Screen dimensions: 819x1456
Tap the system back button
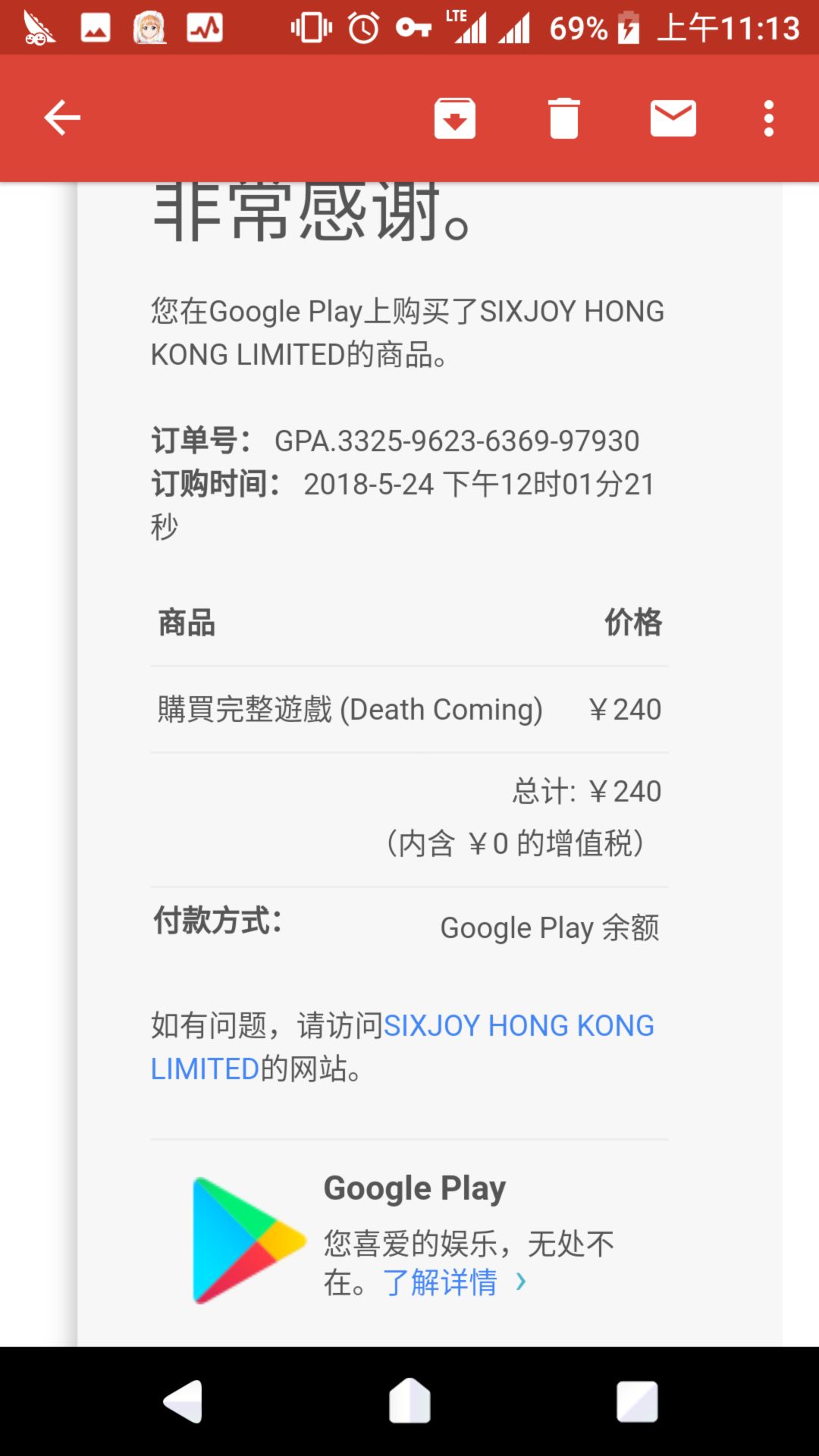(183, 1401)
